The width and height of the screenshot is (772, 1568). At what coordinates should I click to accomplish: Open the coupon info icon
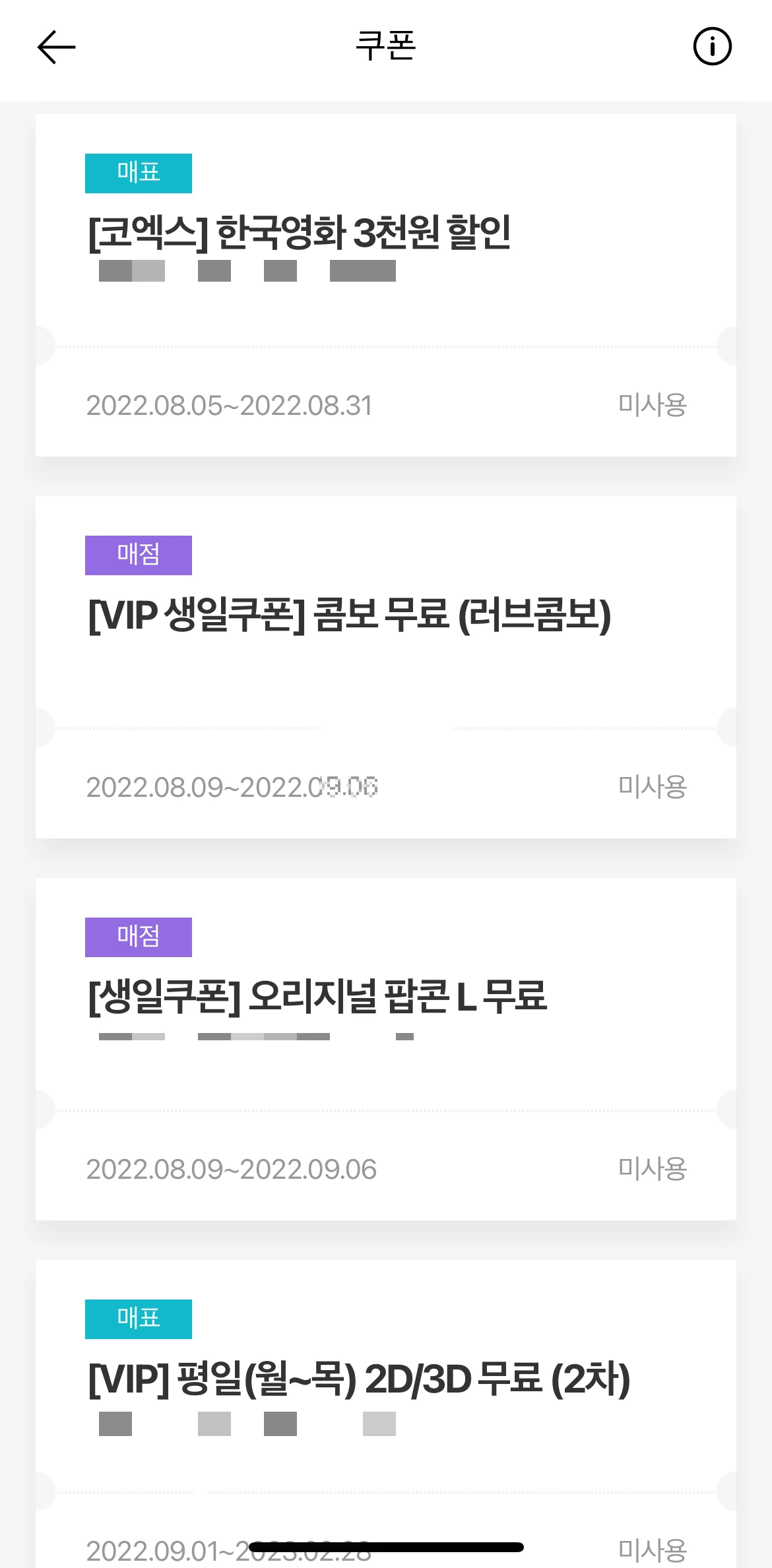pos(712,47)
